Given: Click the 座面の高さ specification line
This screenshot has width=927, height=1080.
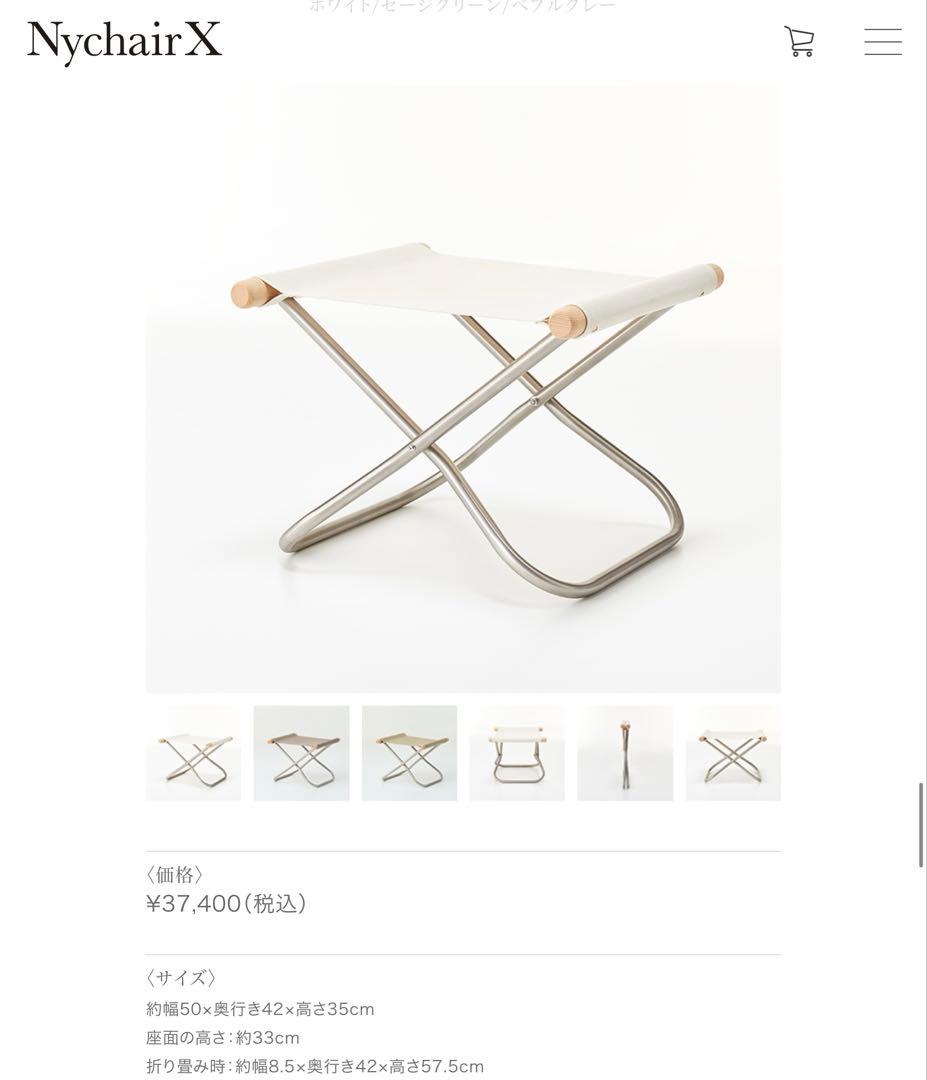Looking at the screenshot, I should pos(222,1037).
